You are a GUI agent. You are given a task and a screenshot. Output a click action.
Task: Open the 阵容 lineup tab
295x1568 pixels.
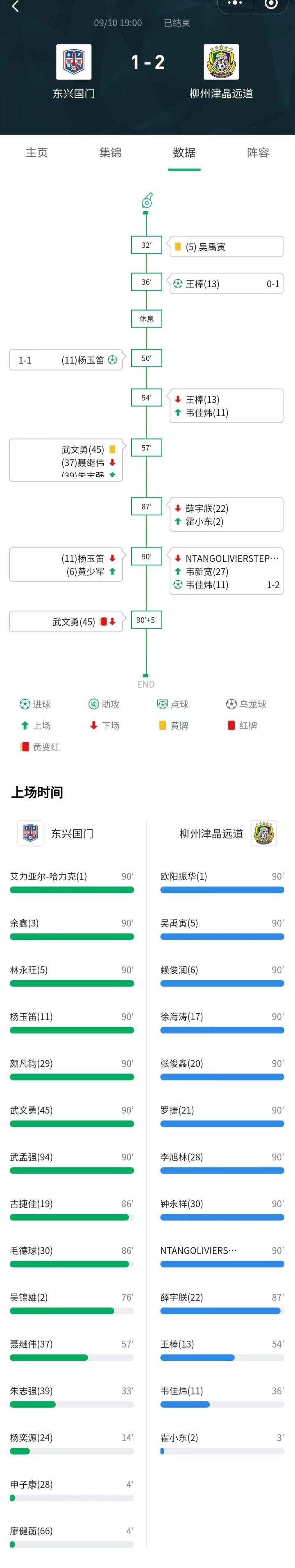click(x=258, y=152)
